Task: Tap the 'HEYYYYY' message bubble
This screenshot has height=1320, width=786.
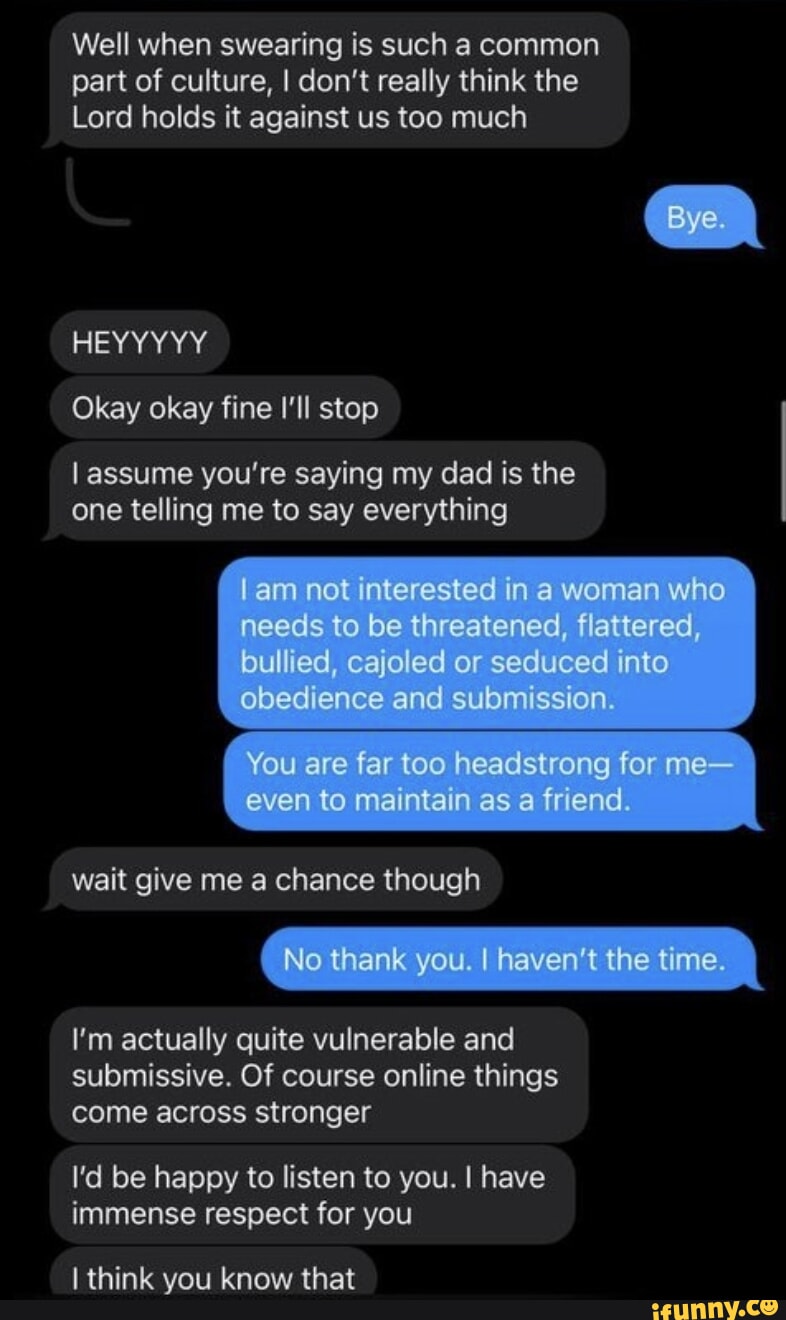Action: point(140,343)
